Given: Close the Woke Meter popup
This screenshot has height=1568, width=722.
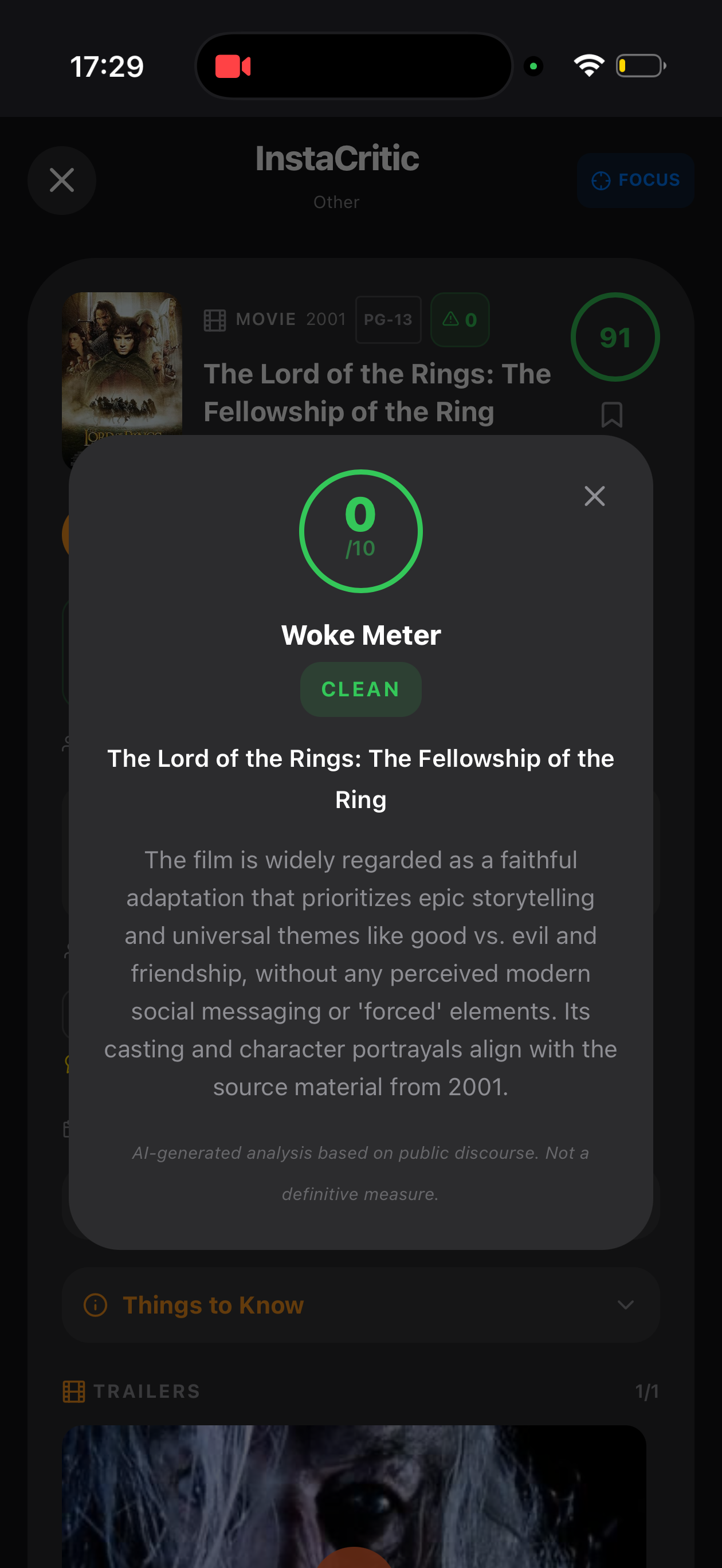Looking at the screenshot, I should point(595,496).
